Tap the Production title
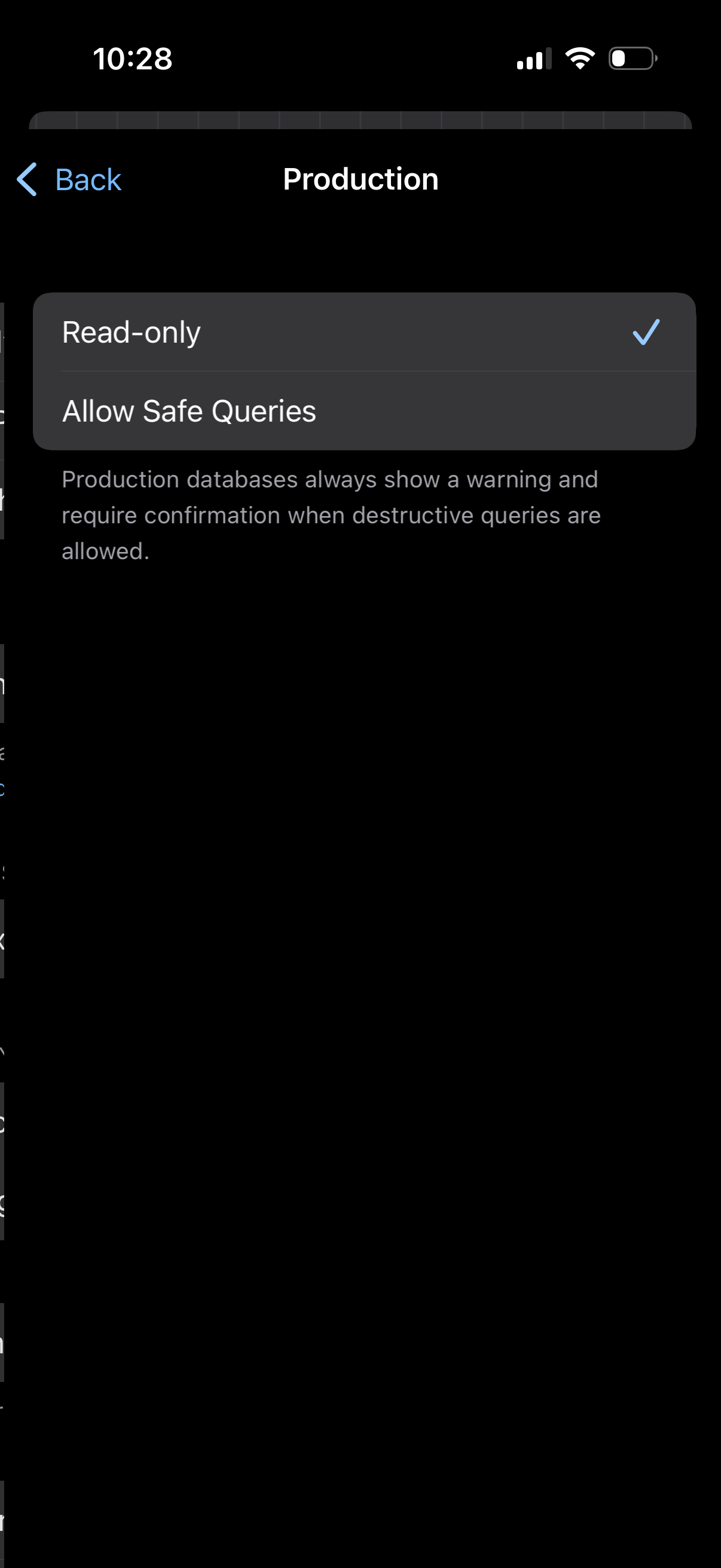721x1568 pixels. click(x=360, y=178)
